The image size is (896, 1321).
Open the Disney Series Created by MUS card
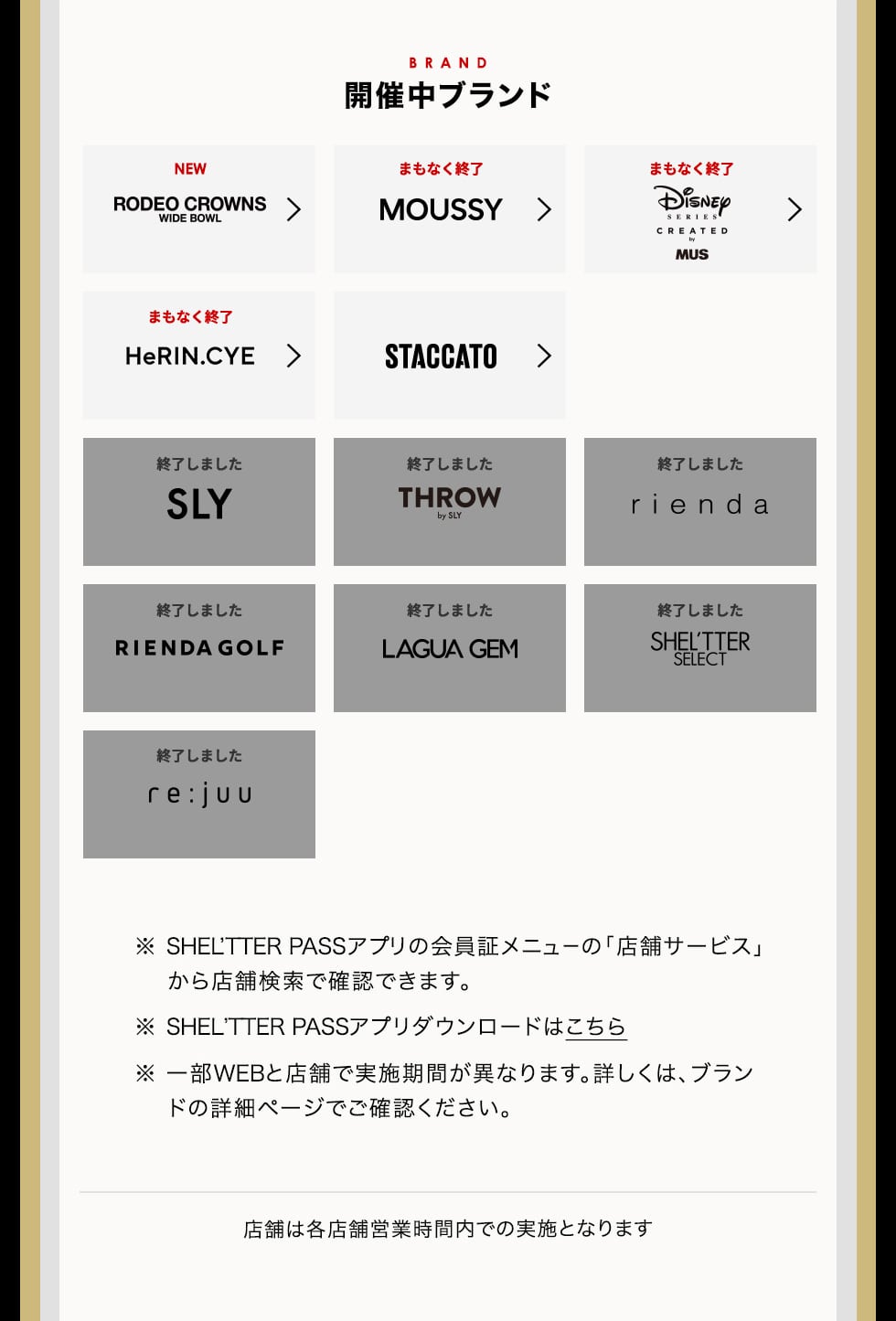[x=699, y=208]
